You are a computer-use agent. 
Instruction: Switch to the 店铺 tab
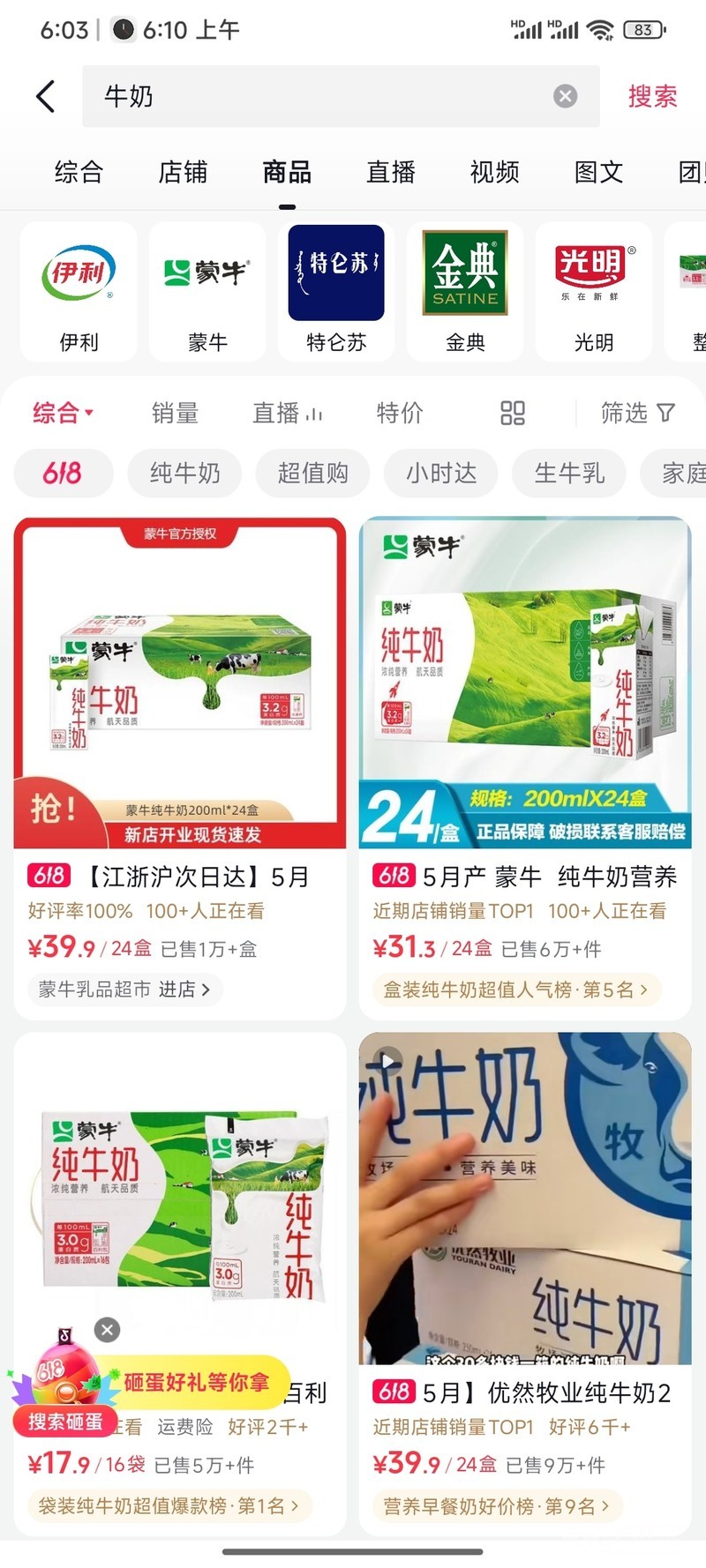183,172
